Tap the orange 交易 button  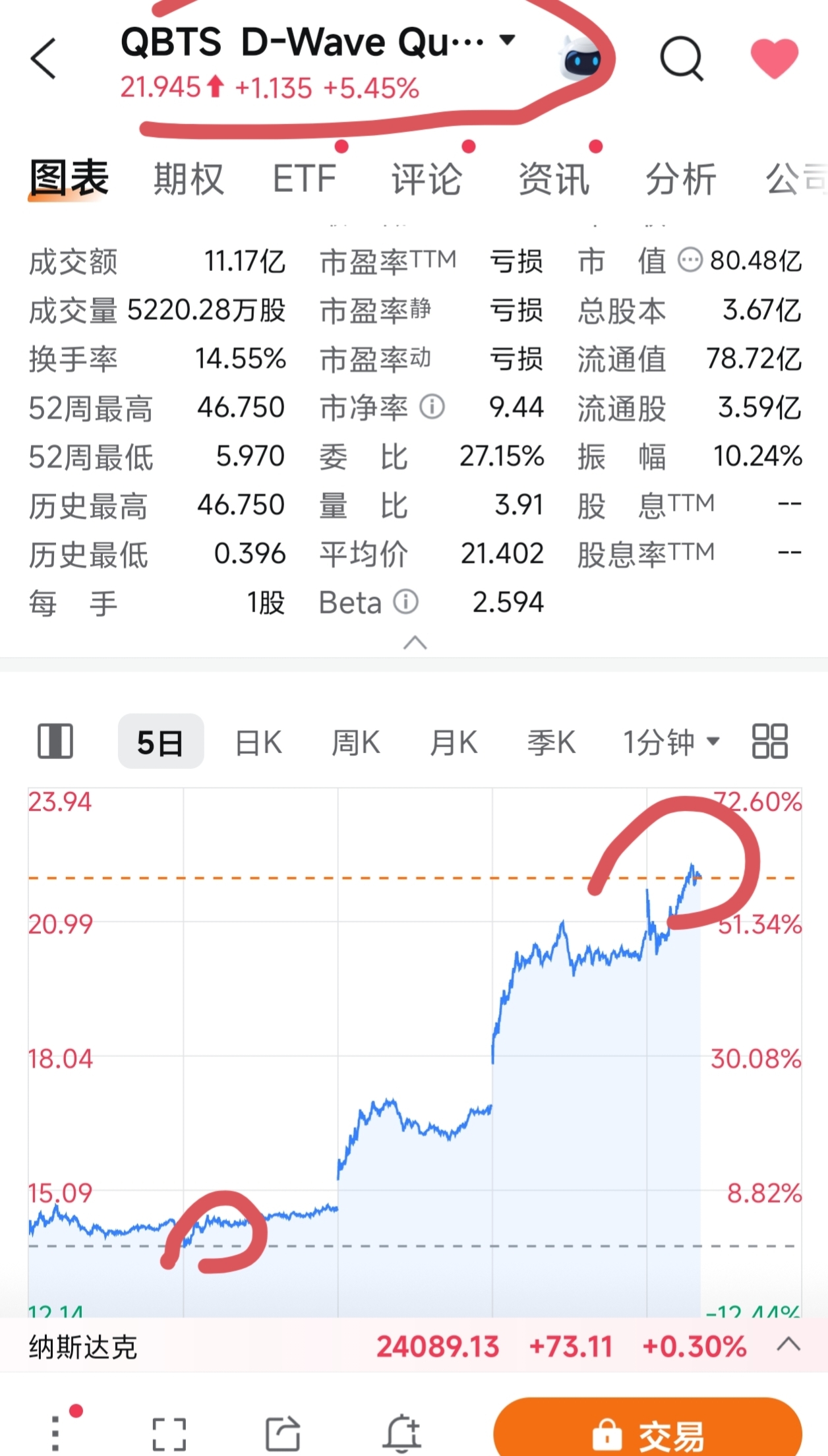(648, 1431)
